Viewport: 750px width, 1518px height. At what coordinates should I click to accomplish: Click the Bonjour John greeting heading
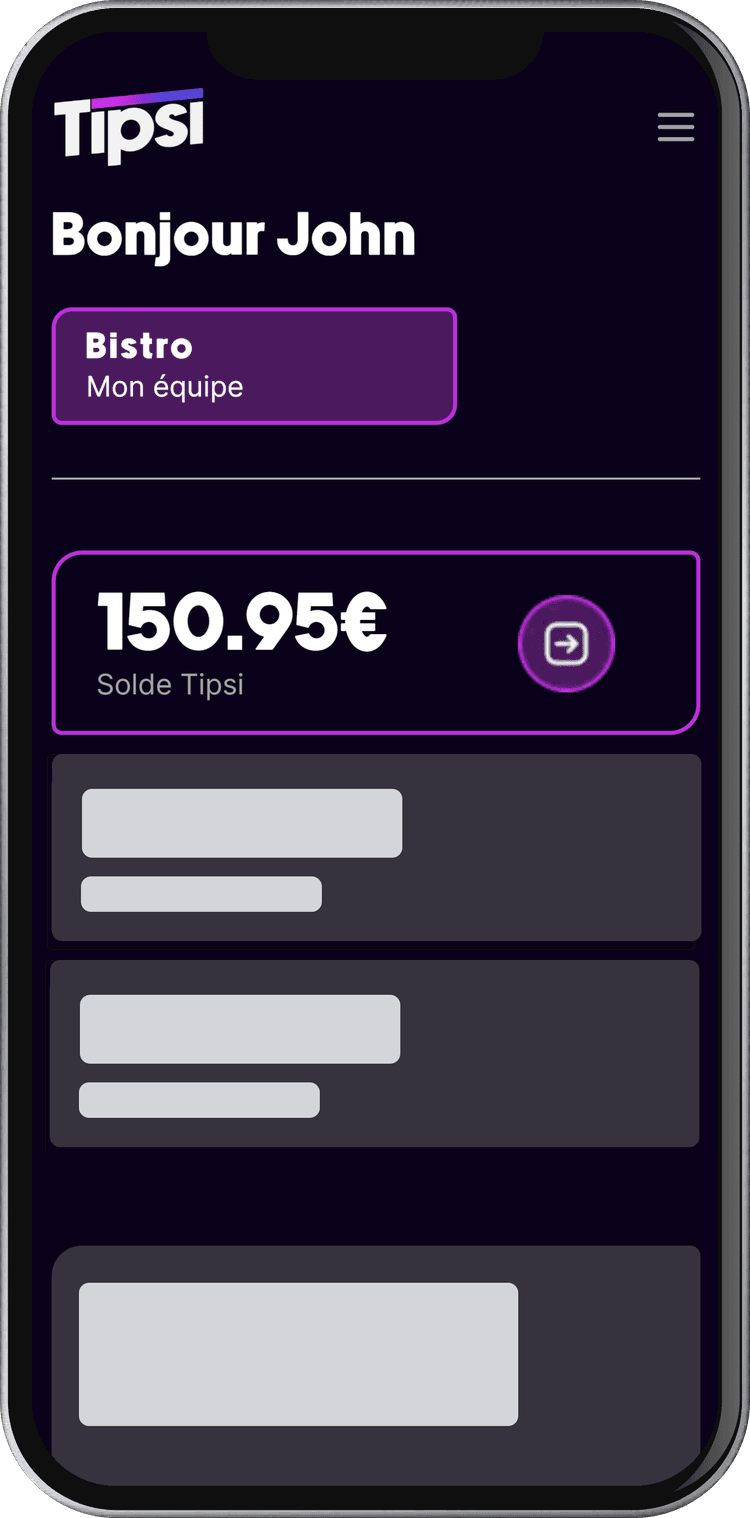tap(234, 234)
